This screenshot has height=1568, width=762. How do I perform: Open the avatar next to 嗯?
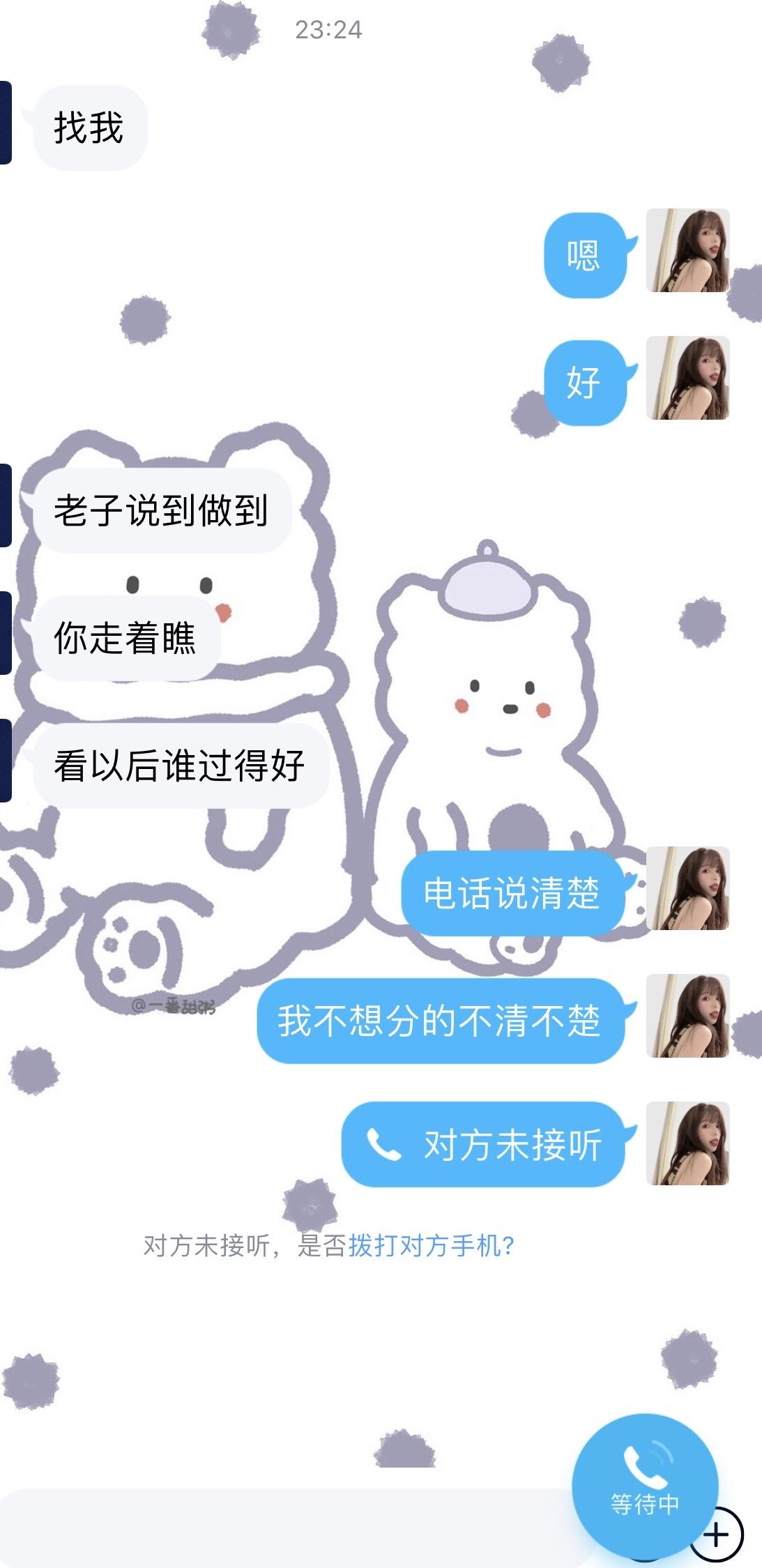click(x=688, y=250)
